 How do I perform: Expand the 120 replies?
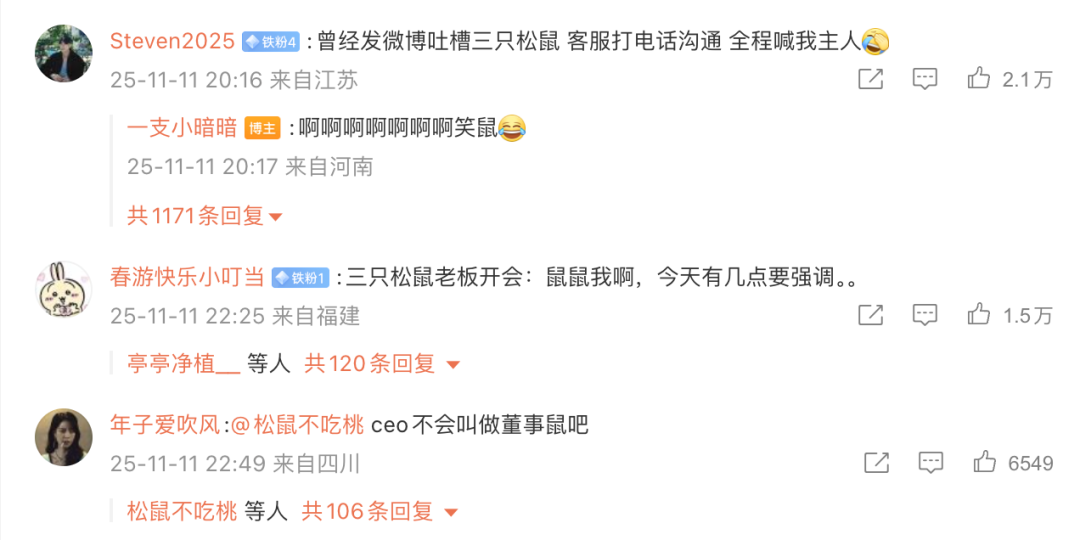tap(382, 364)
